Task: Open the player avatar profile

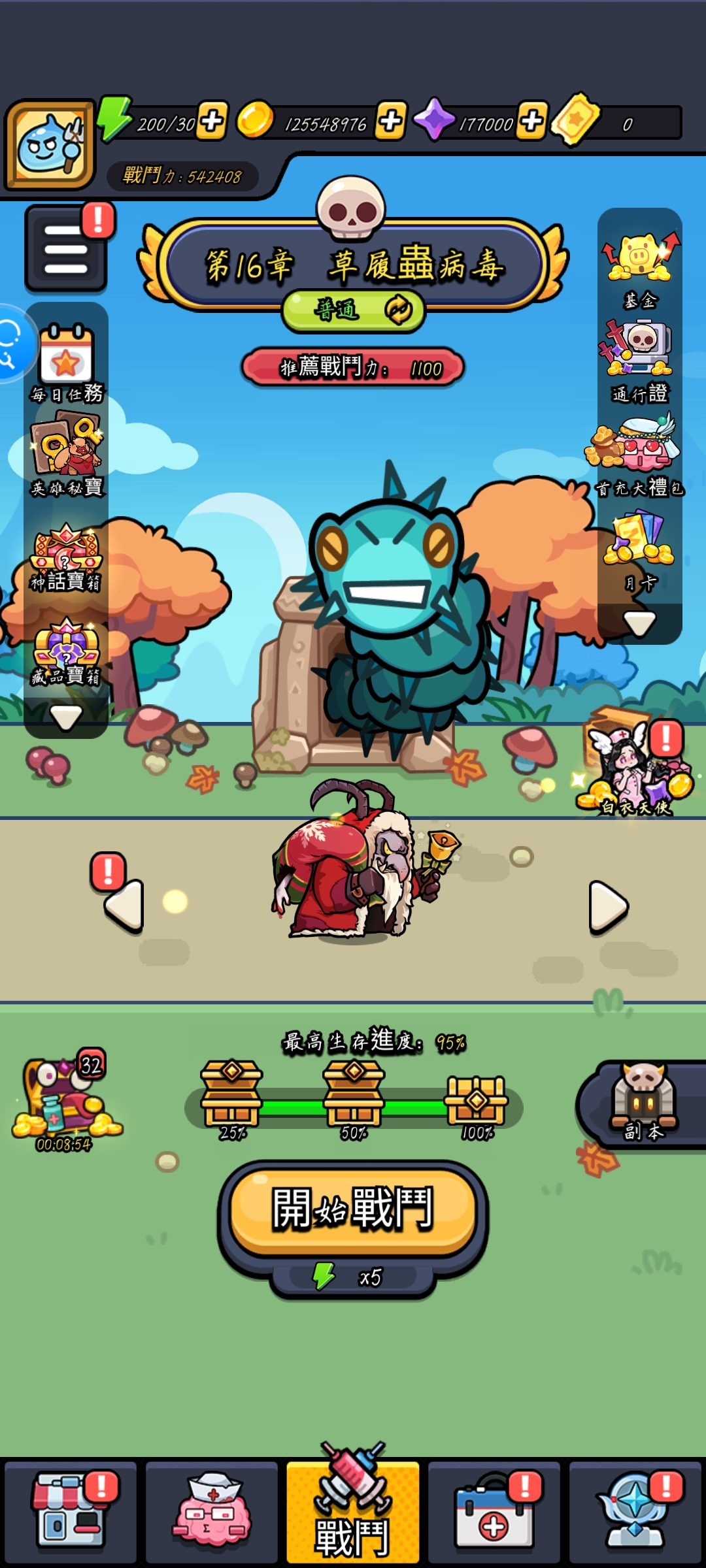Action: (50, 145)
